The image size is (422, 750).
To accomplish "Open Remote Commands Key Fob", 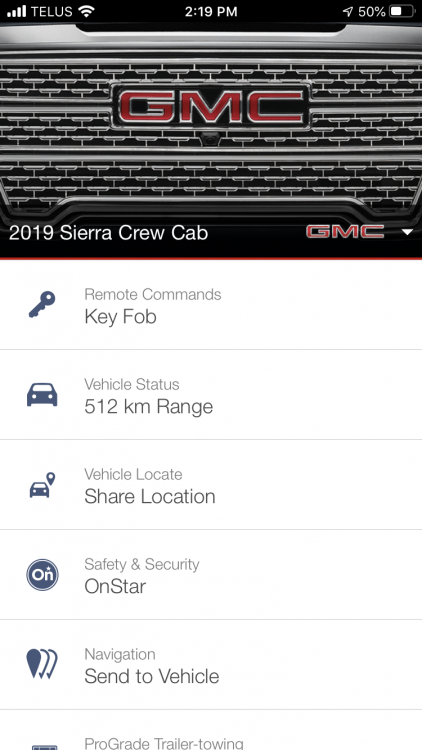I will pyautogui.click(x=211, y=305).
